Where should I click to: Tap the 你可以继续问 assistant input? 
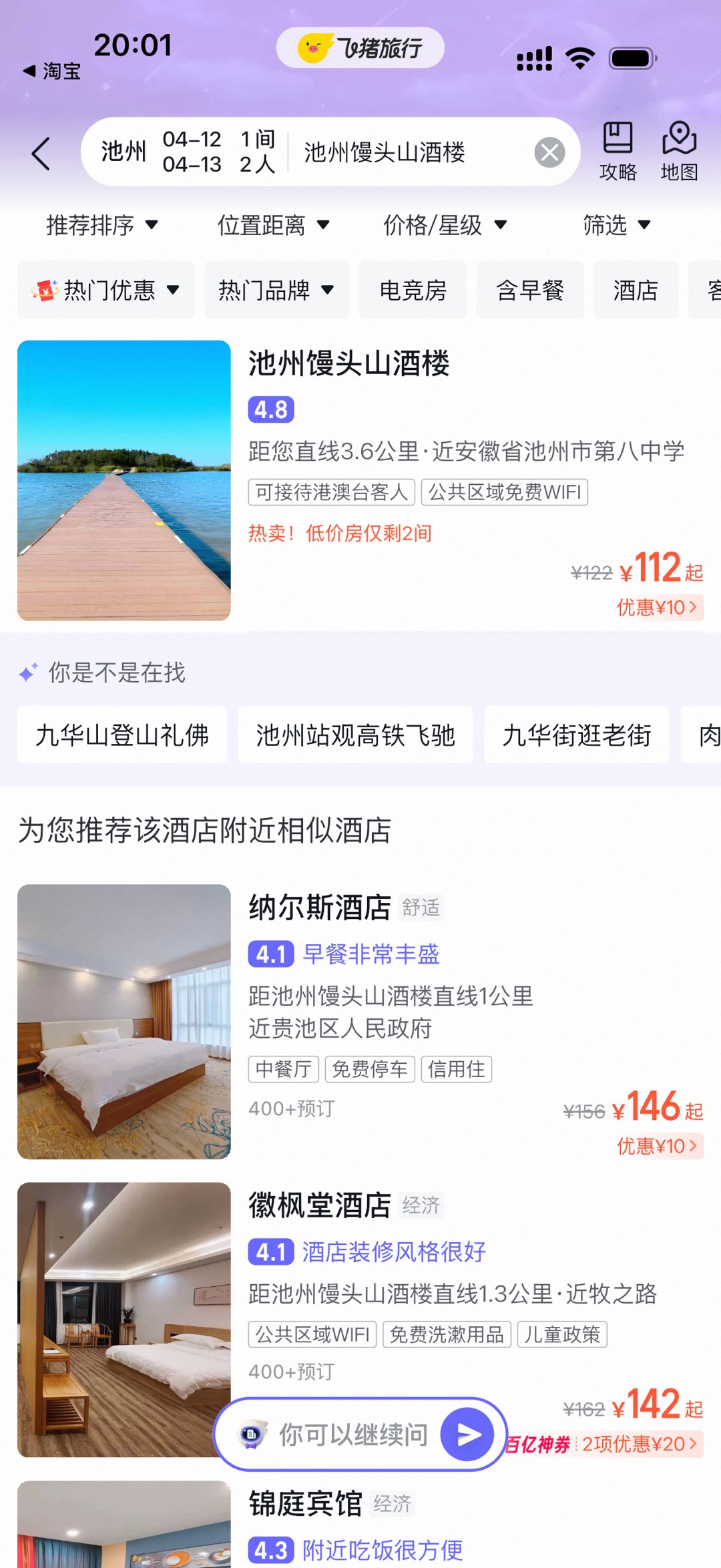point(352,1434)
